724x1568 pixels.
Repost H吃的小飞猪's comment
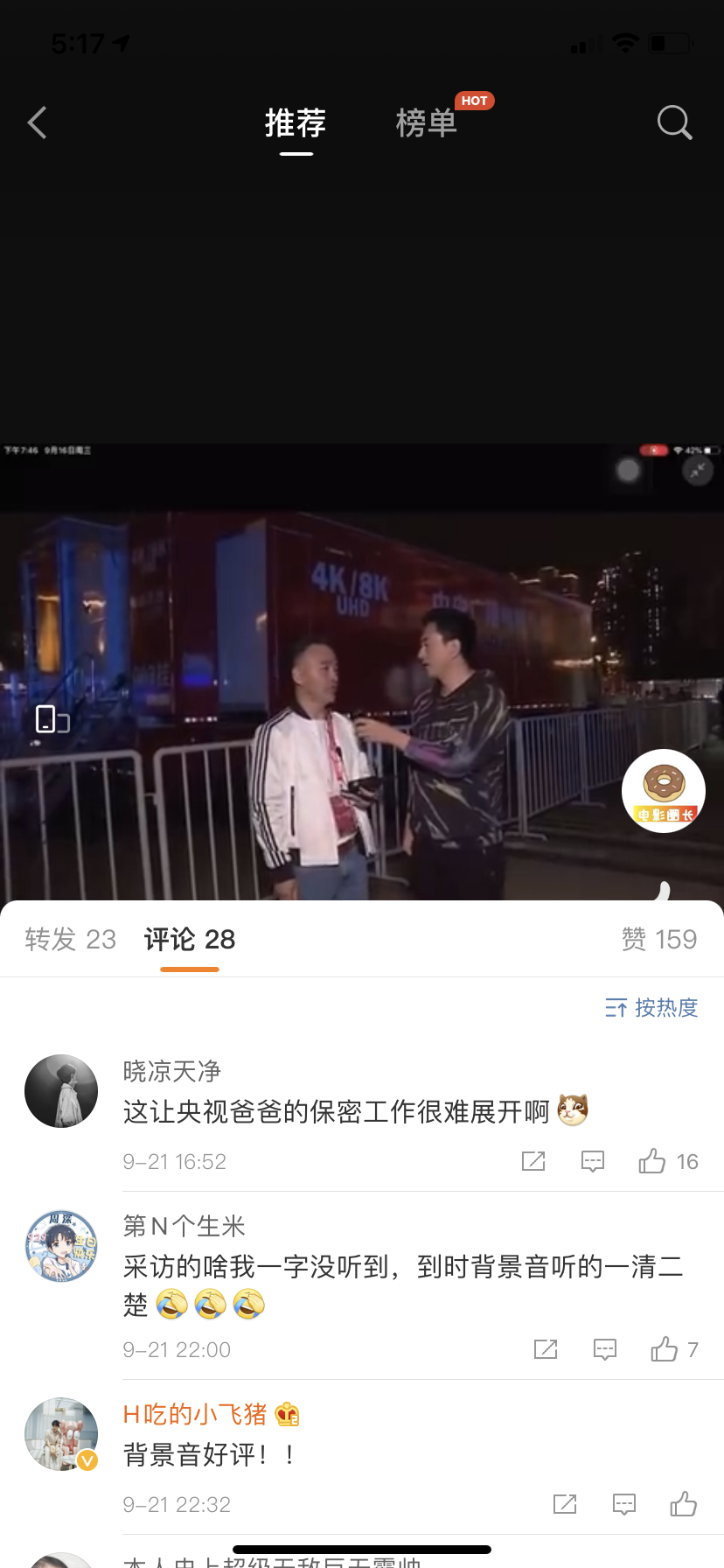click(x=565, y=1505)
